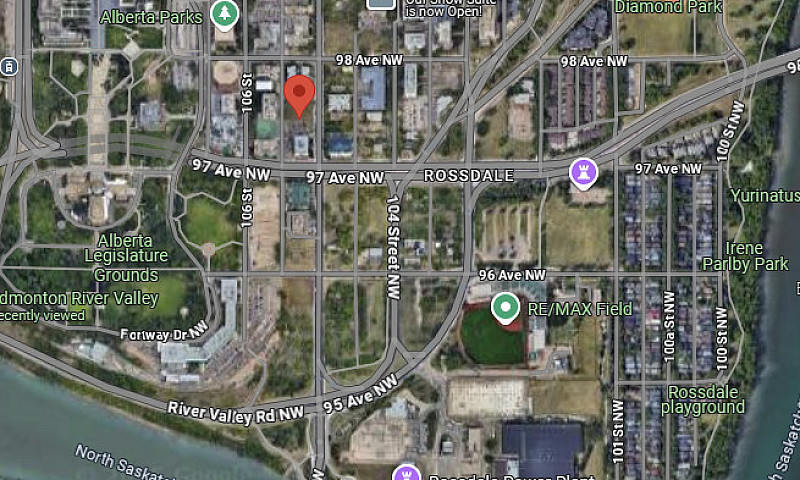
Task: Tap the red dropped location pin
Action: click(x=300, y=95)
